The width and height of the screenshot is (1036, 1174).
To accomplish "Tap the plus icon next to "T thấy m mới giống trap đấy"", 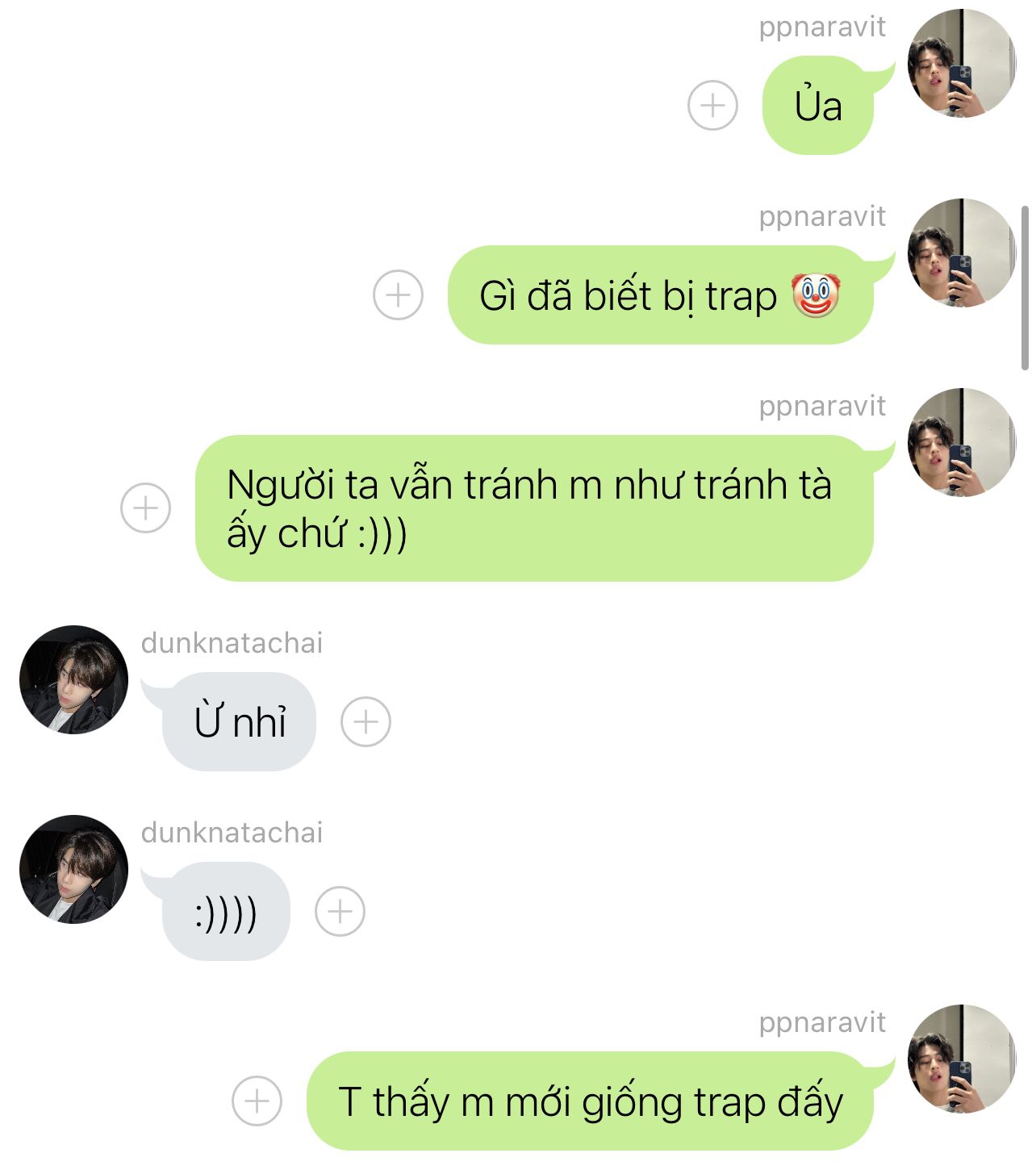I will tap(257, 1101).
